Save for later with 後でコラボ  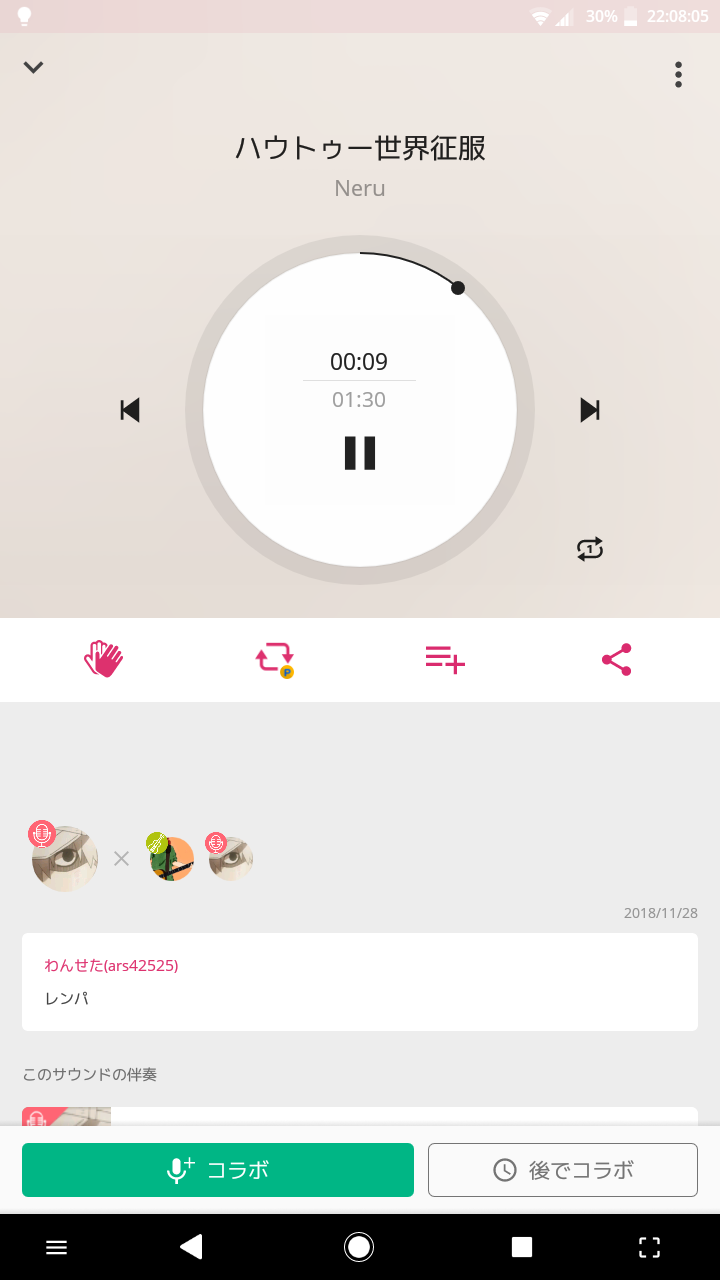[563, 1170]
